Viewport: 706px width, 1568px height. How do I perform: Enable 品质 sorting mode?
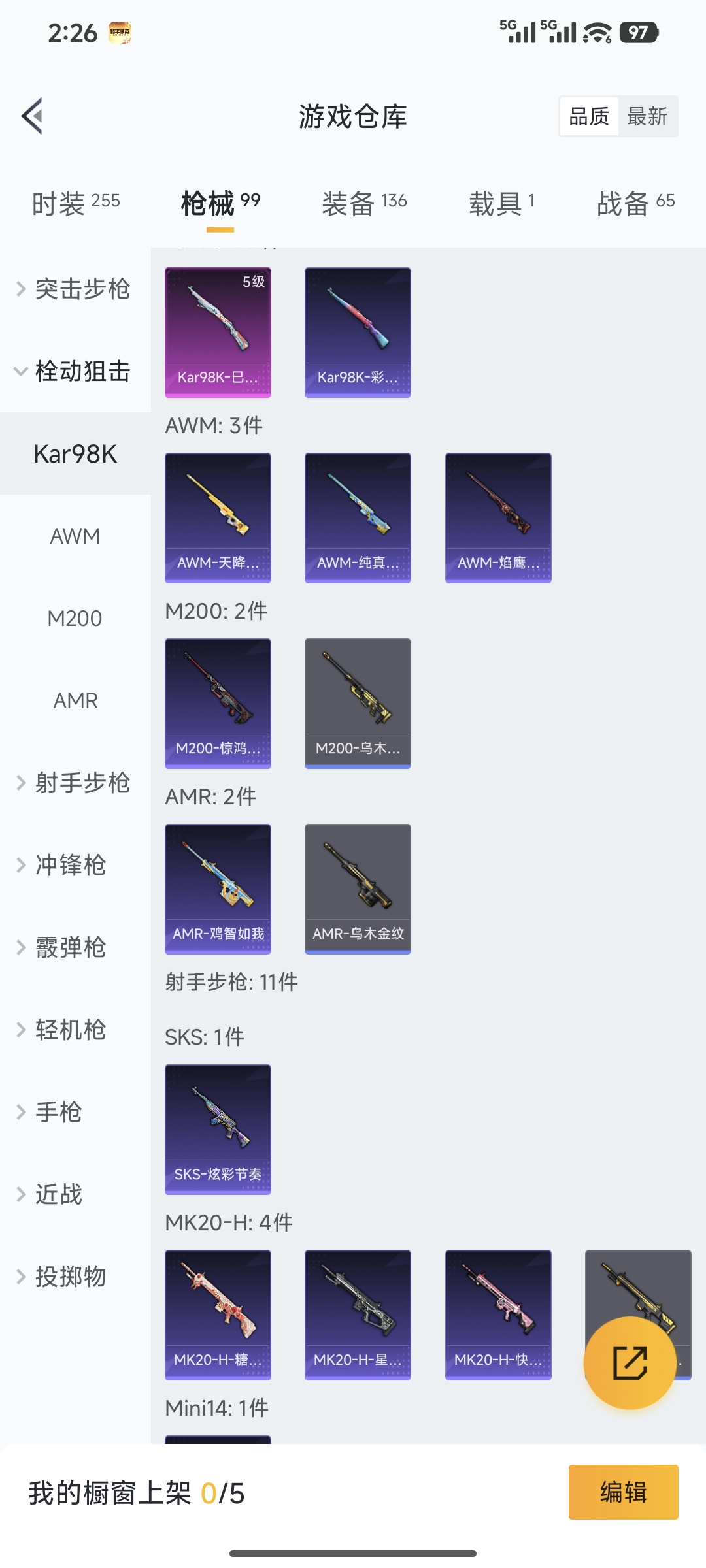[588, 116]
